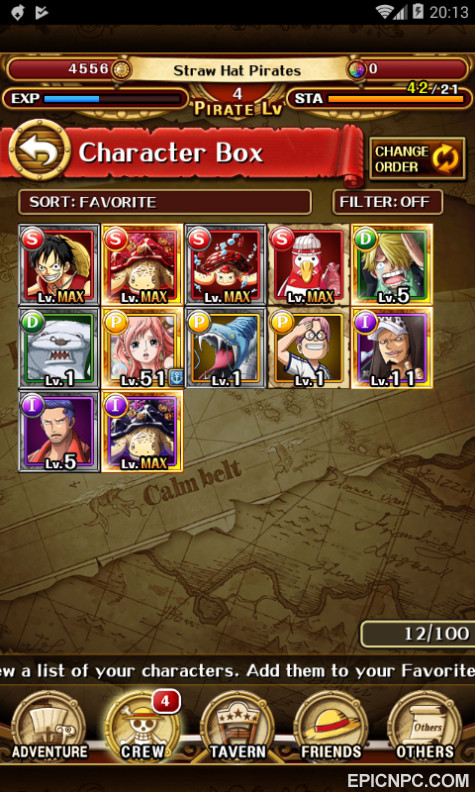The height and width of the screenshot is (792, 475).
Task: Select the pink-haired Shirahoshi character Lv. 51
Action: click(142, 348)
